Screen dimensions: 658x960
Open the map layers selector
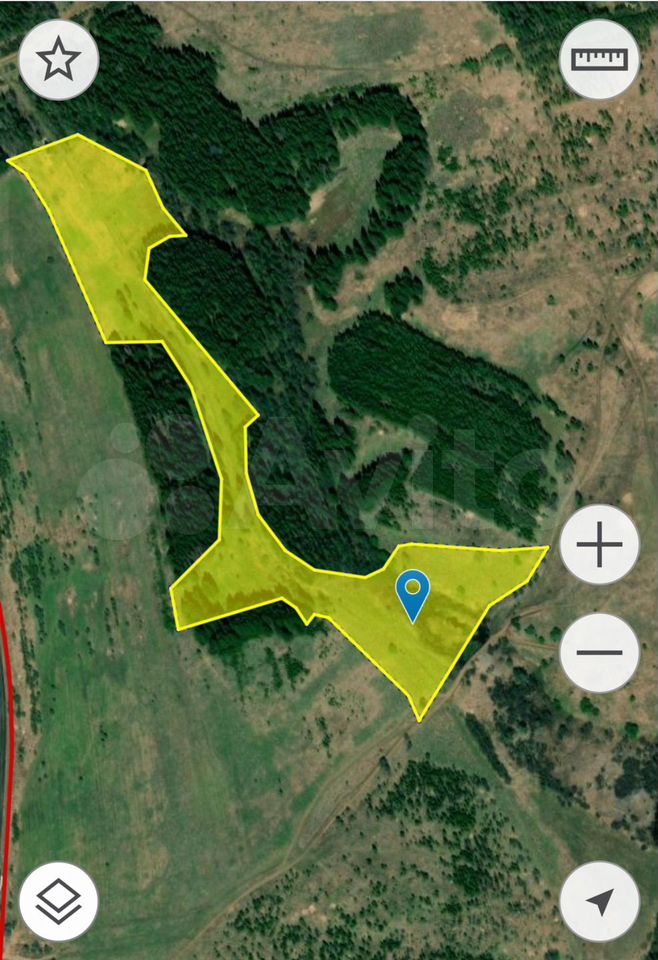click(58, 901)
